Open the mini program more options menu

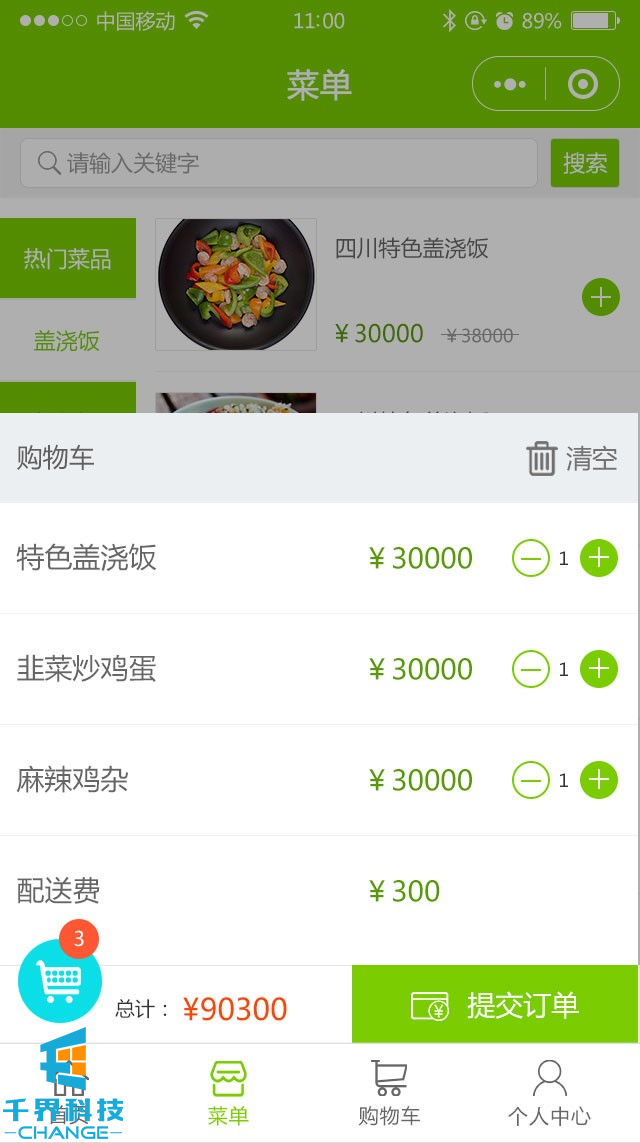coord(510,84)
